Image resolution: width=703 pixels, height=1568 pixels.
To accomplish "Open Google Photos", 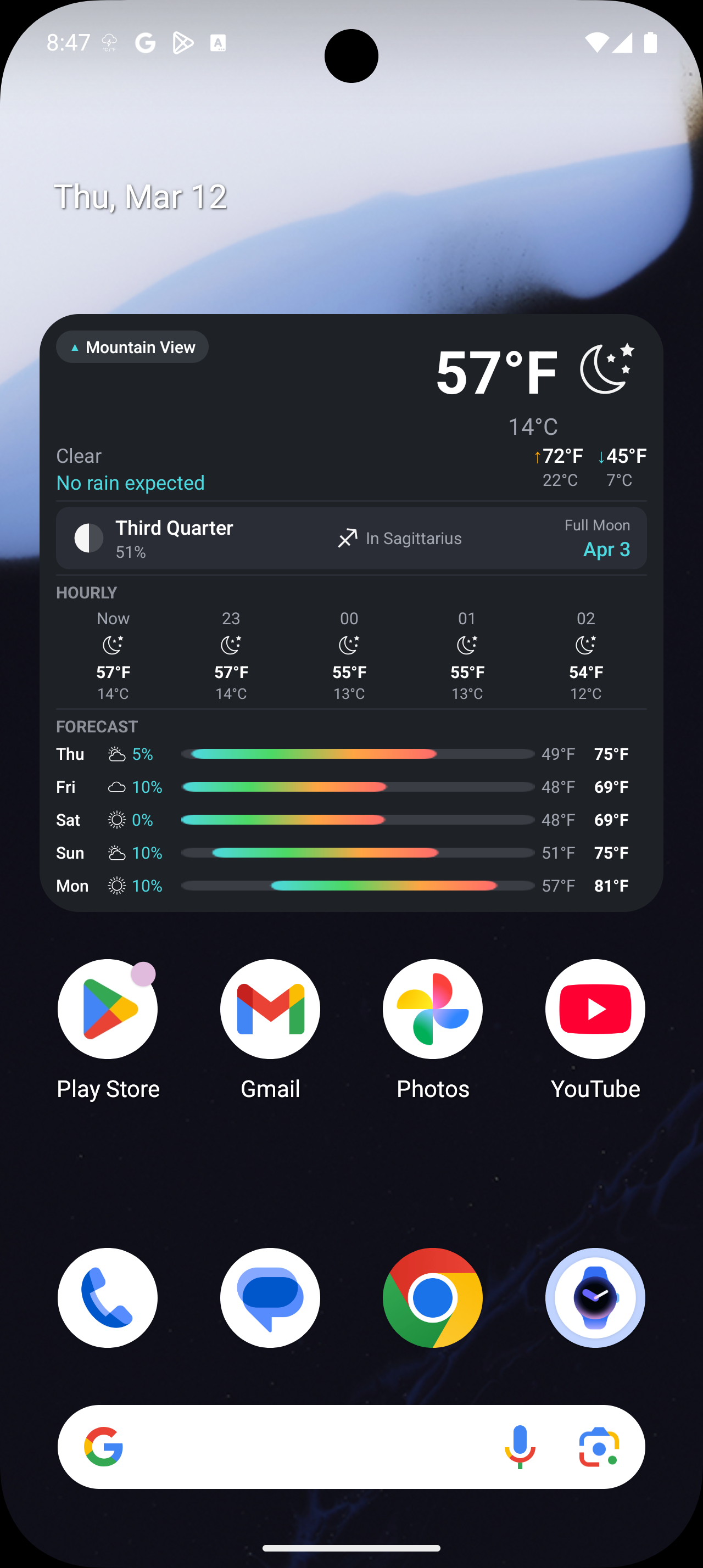I will pos(433,1009).
